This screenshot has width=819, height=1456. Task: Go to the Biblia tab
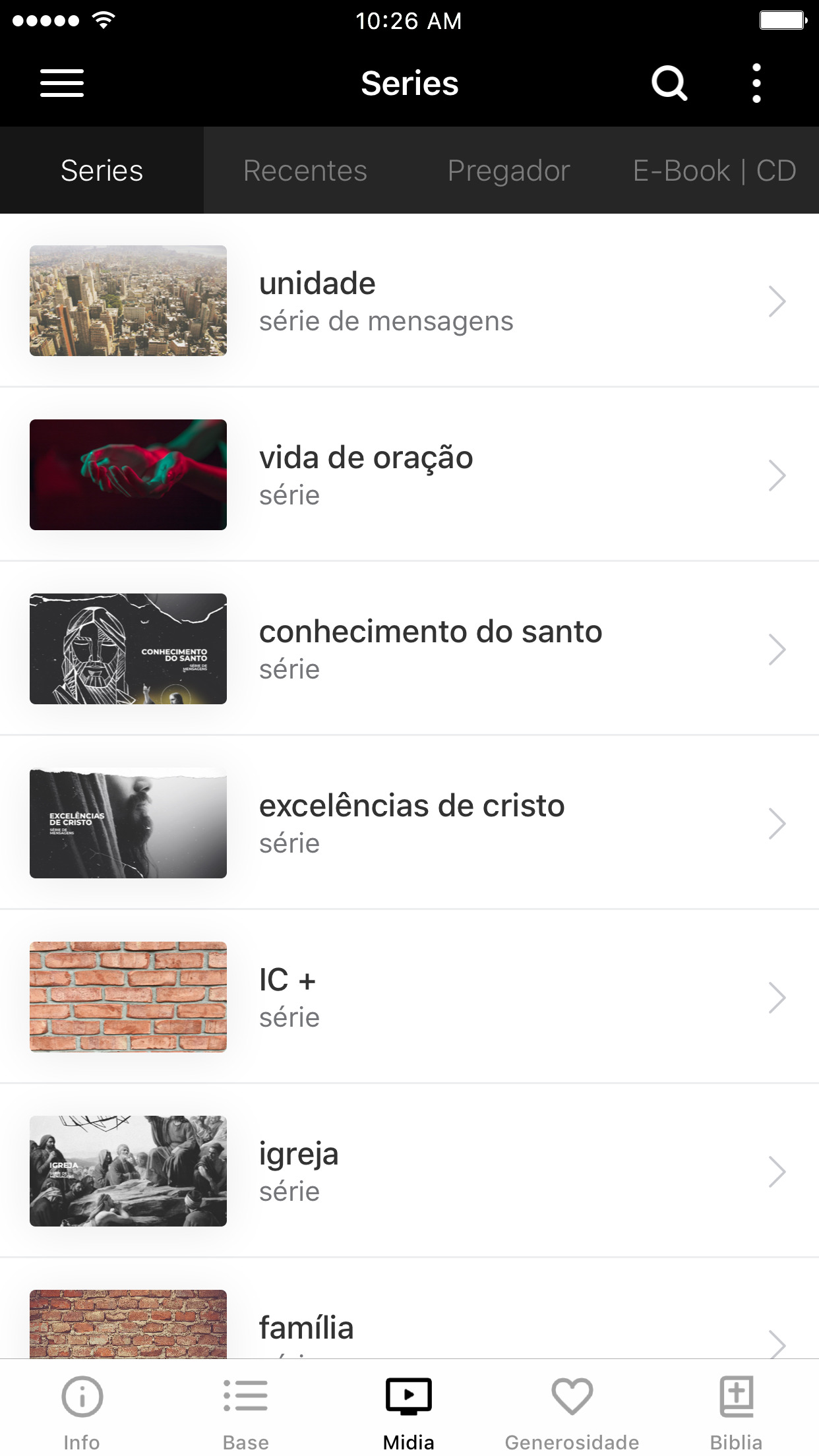736,1411
